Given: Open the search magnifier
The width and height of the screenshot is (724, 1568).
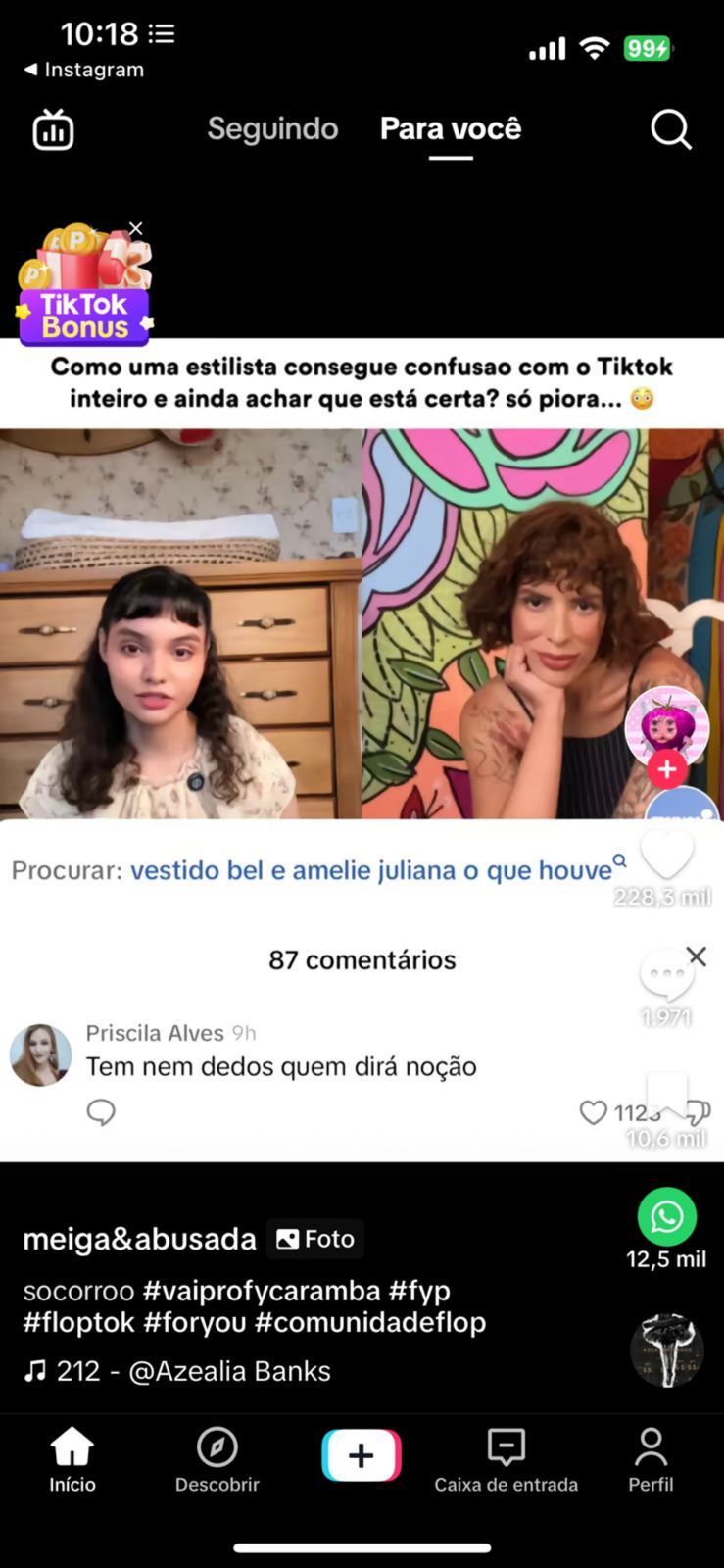Looking at the screenshot, I should (671, 129).
